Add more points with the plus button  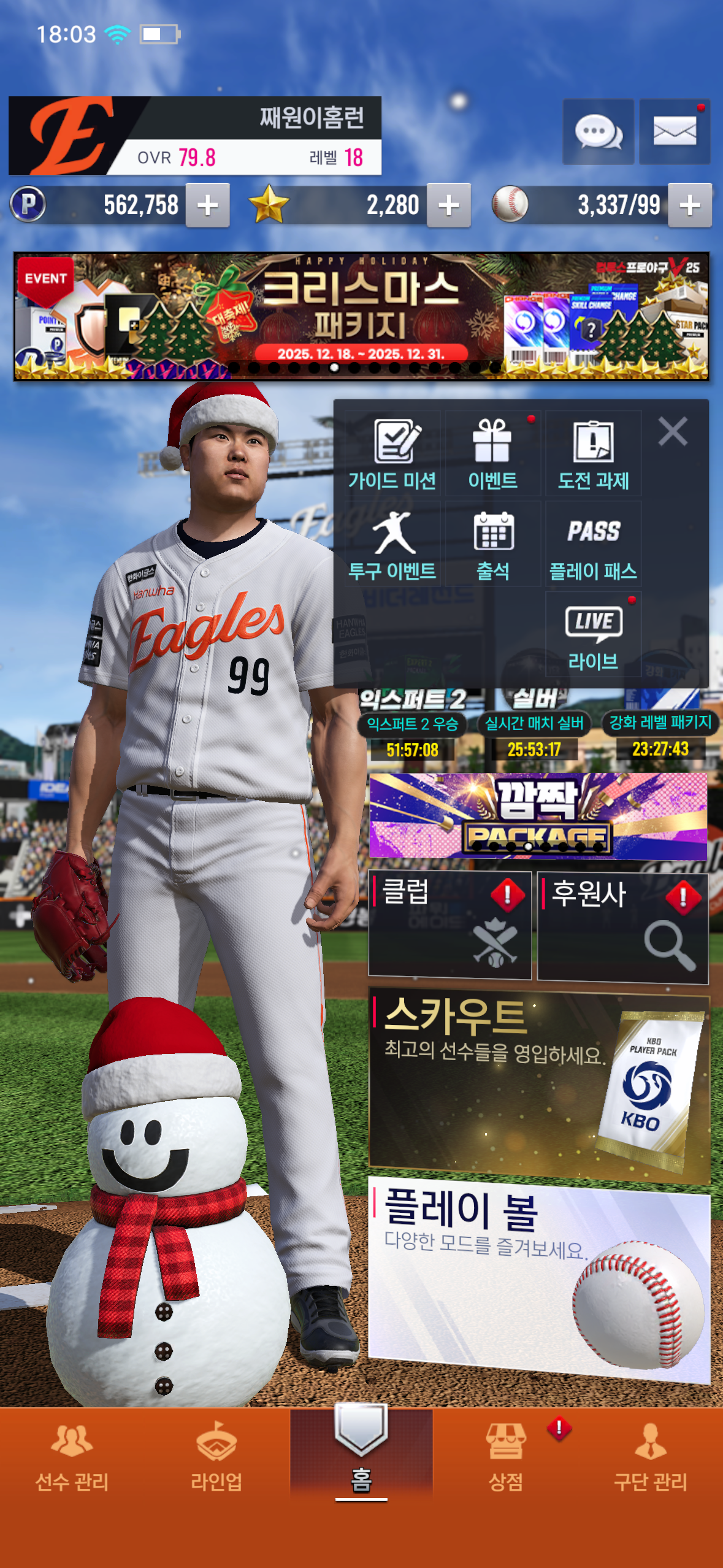(207, 205)
